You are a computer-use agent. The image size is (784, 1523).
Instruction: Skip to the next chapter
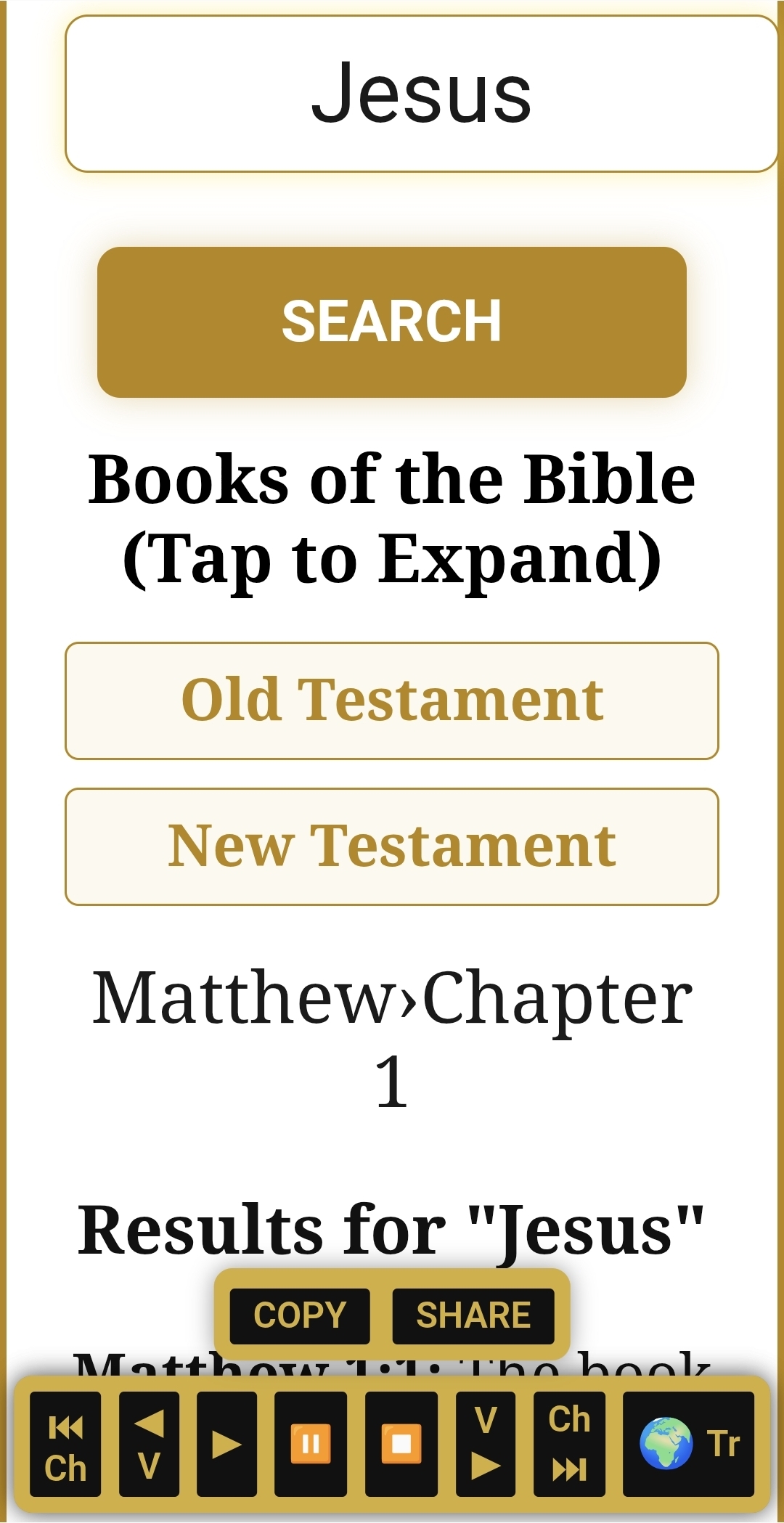tap(569, 1444)
